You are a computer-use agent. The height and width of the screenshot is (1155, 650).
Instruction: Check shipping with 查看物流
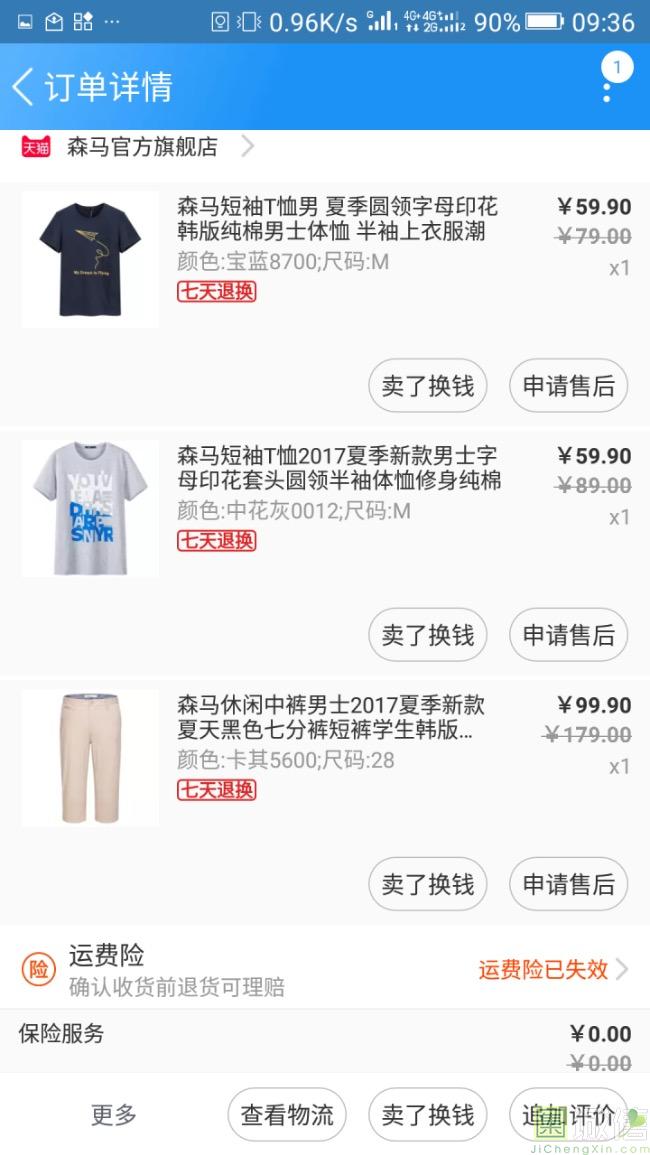pyautogui.click(x=287, y=1115)
